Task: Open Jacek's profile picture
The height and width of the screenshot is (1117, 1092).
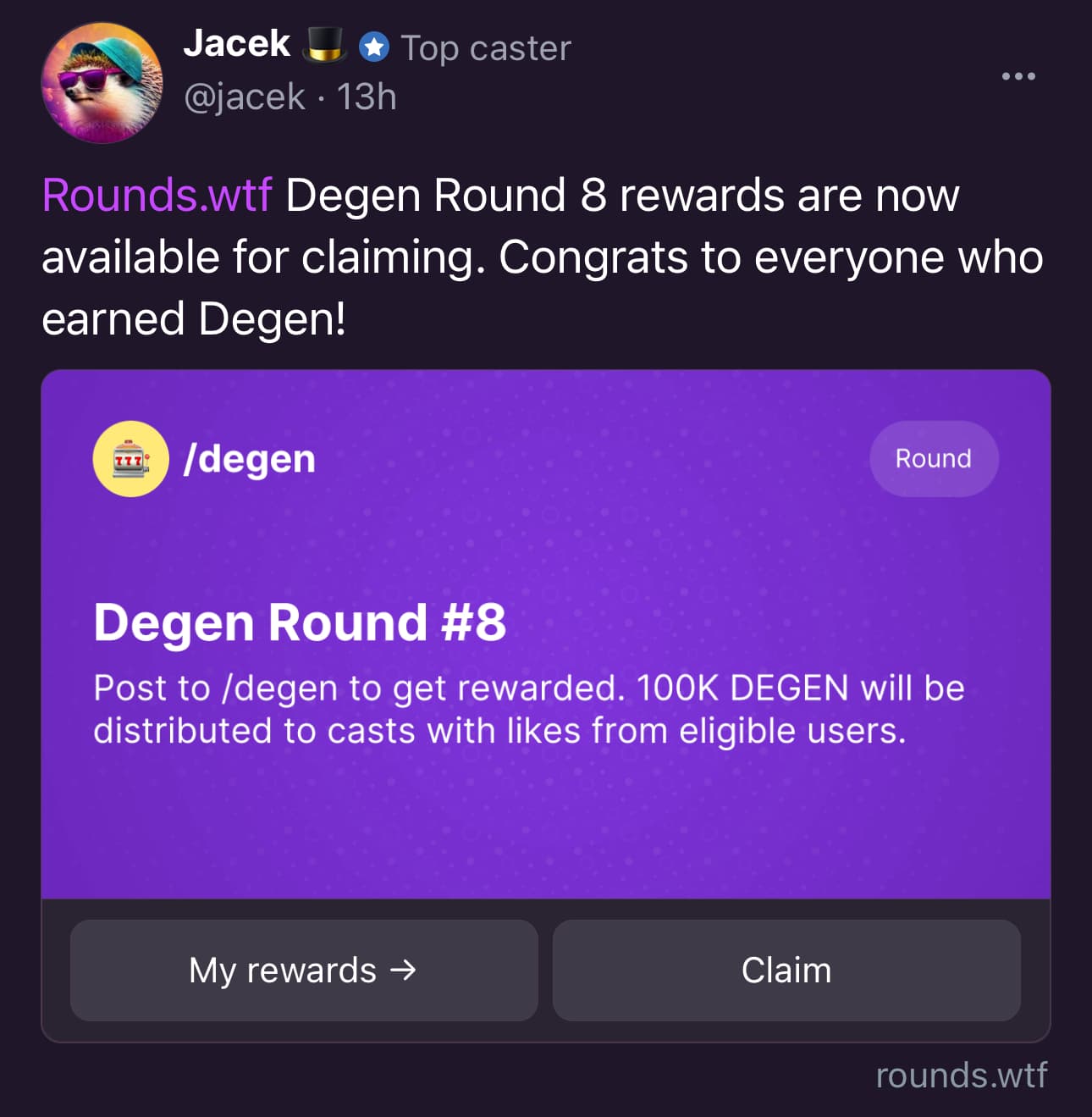Action: pyautogui.click(x=102, y=83)
